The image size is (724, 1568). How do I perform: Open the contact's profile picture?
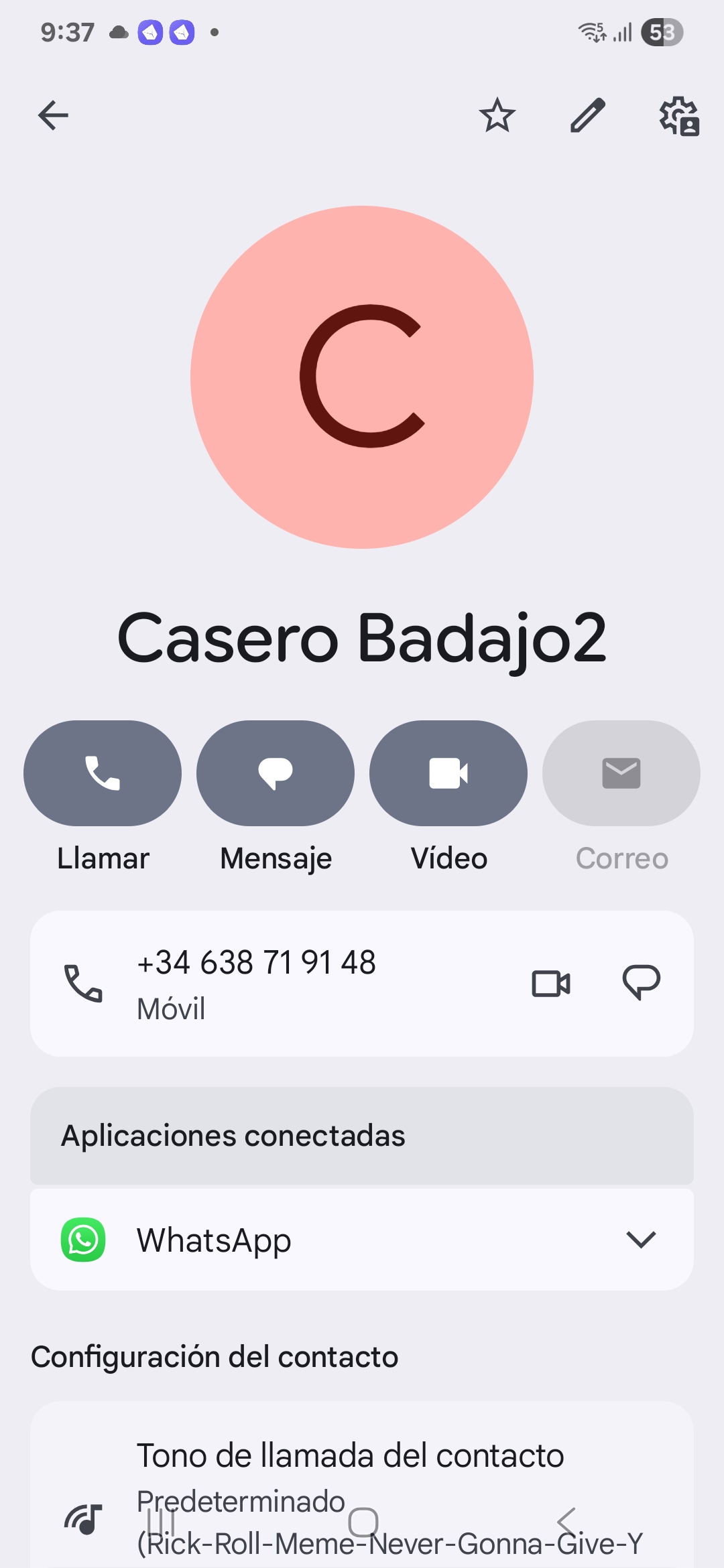click(362, 377)
